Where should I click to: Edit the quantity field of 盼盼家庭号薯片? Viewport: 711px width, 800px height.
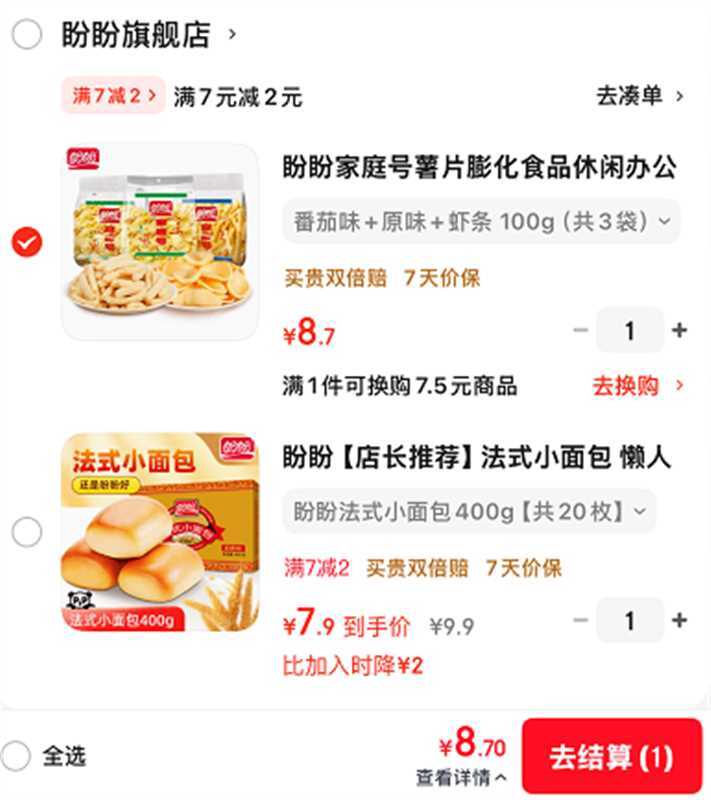[630, 331]
